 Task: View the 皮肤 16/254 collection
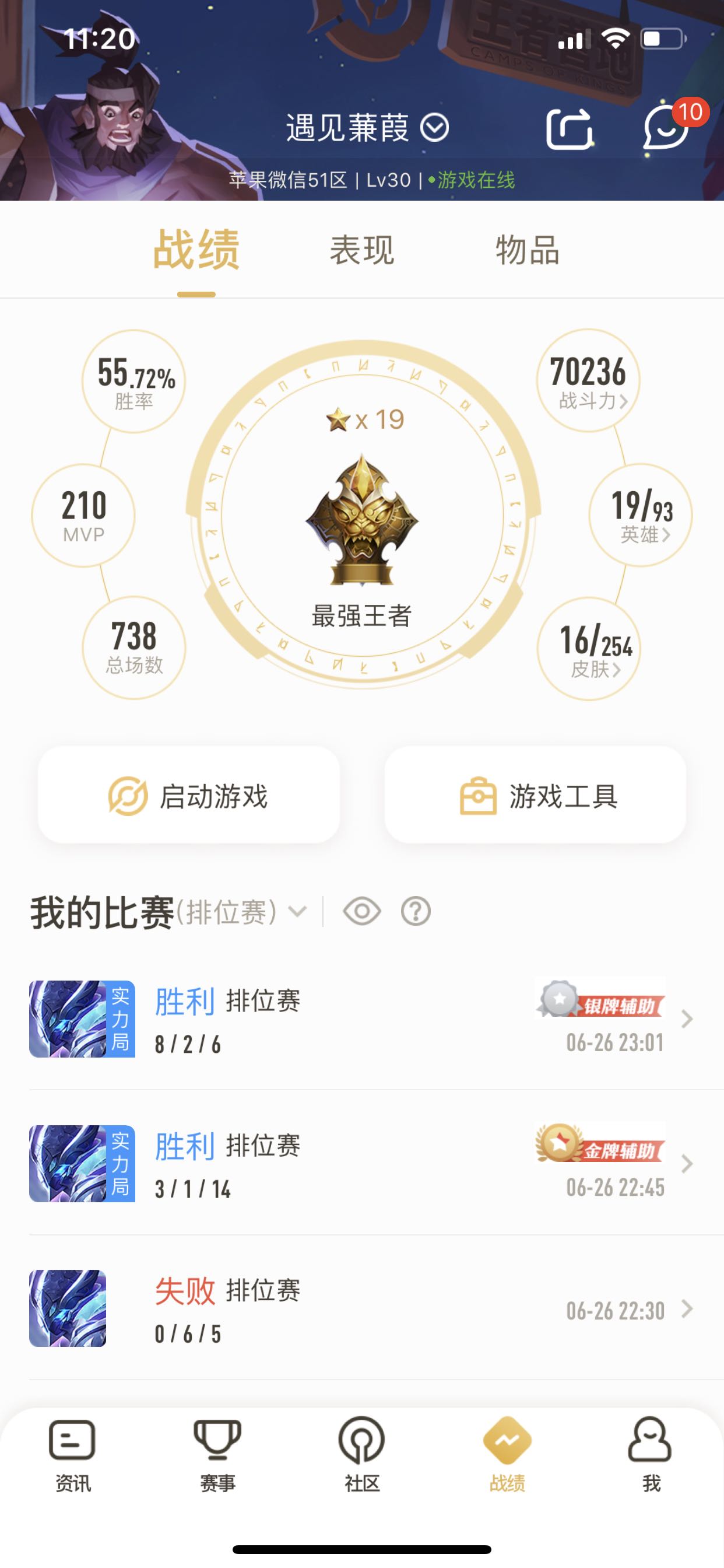(589, 649)
